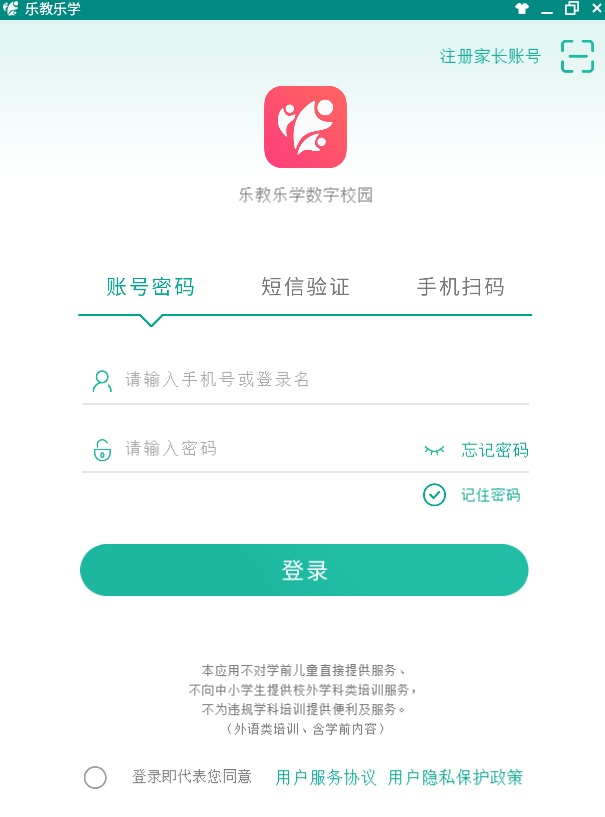Open the QR scan icon
This screenshot has height=817, width=605.
click(x=577, y=56)
